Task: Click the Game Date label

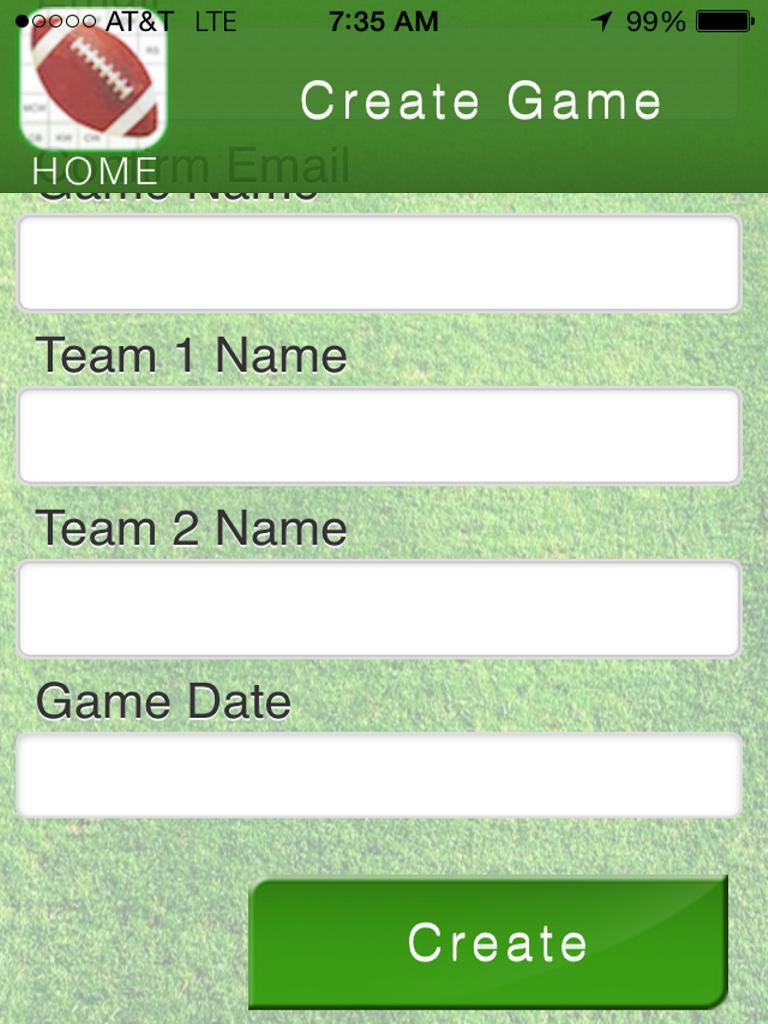Action: pyautogui.click(x=163, y=700)
